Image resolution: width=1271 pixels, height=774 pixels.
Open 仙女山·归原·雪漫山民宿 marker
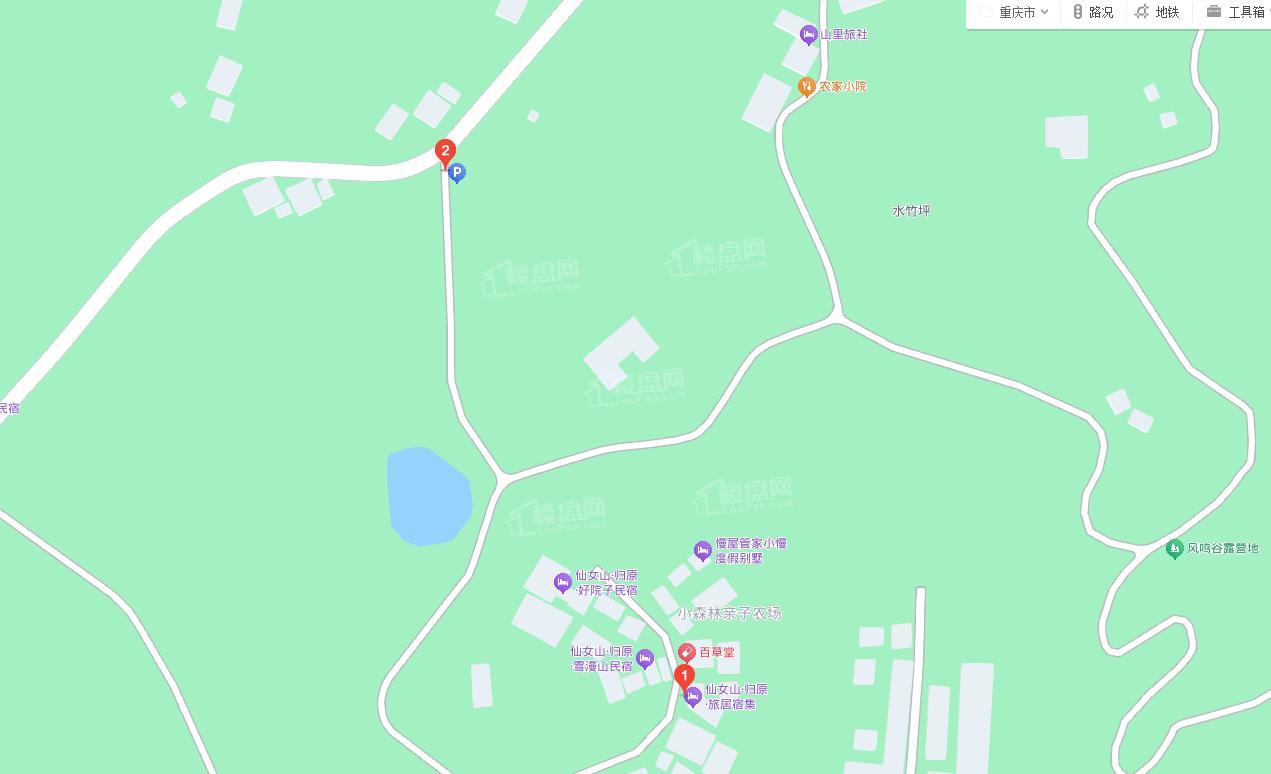(645, 659)
